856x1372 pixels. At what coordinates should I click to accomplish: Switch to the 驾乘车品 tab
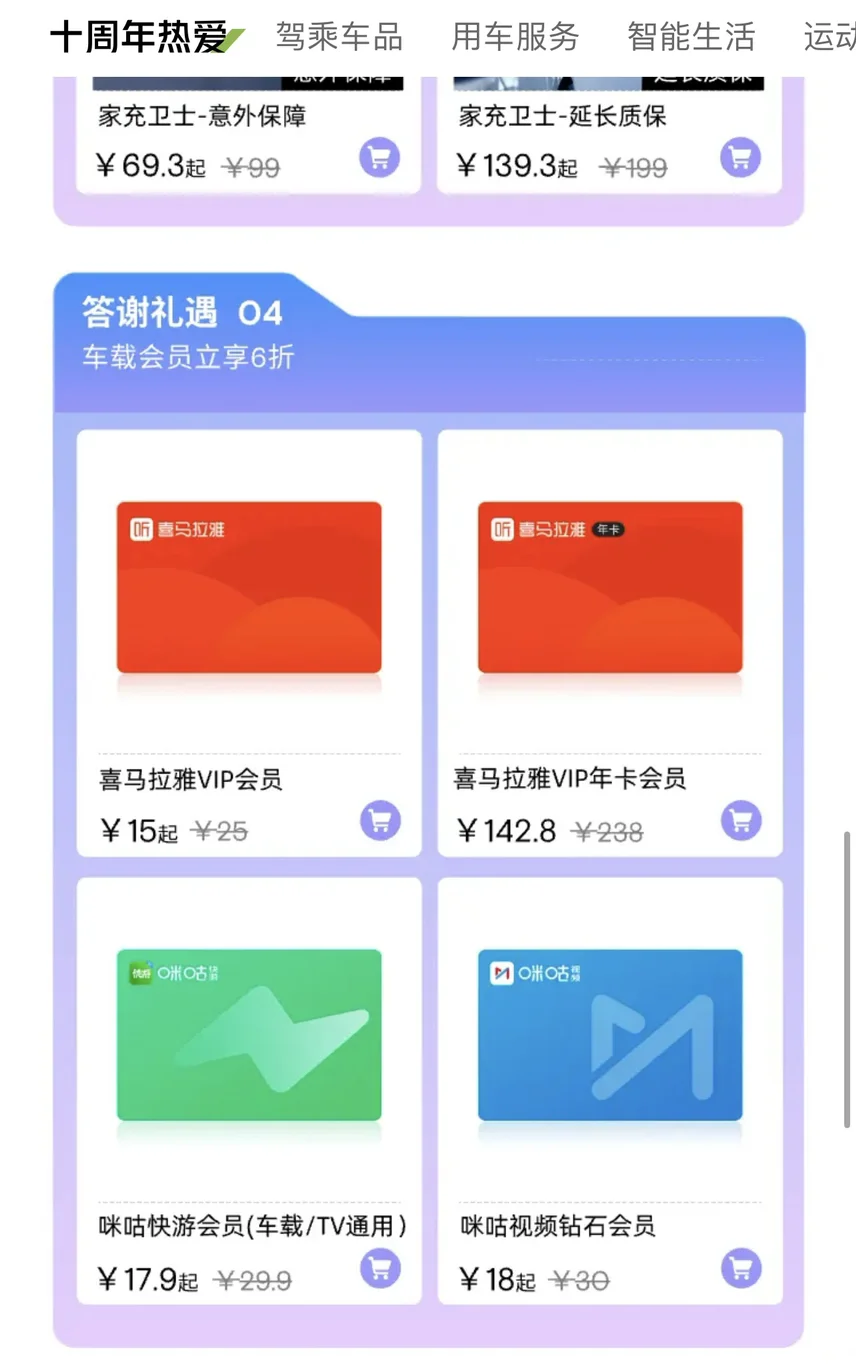coord(339,37)
